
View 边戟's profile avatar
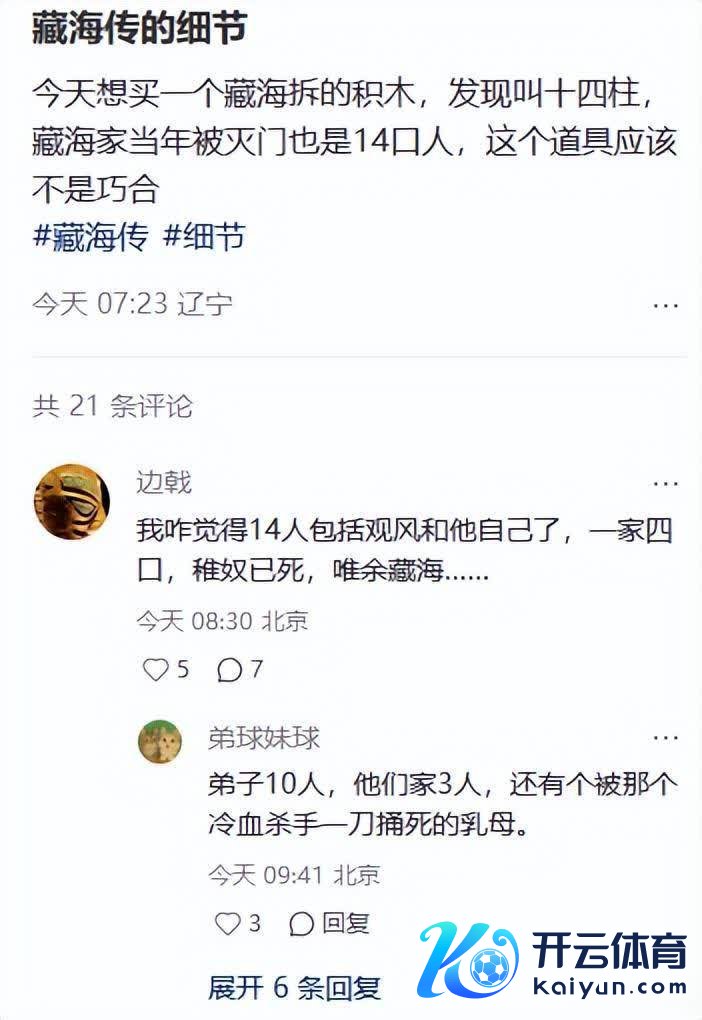point(72,501)
